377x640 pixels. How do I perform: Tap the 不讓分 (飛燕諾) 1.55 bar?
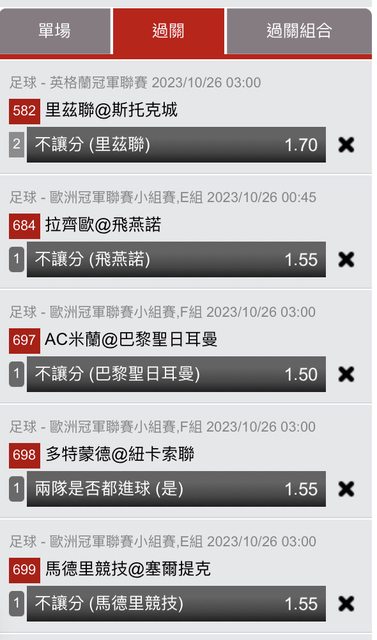tap(176, 260)
